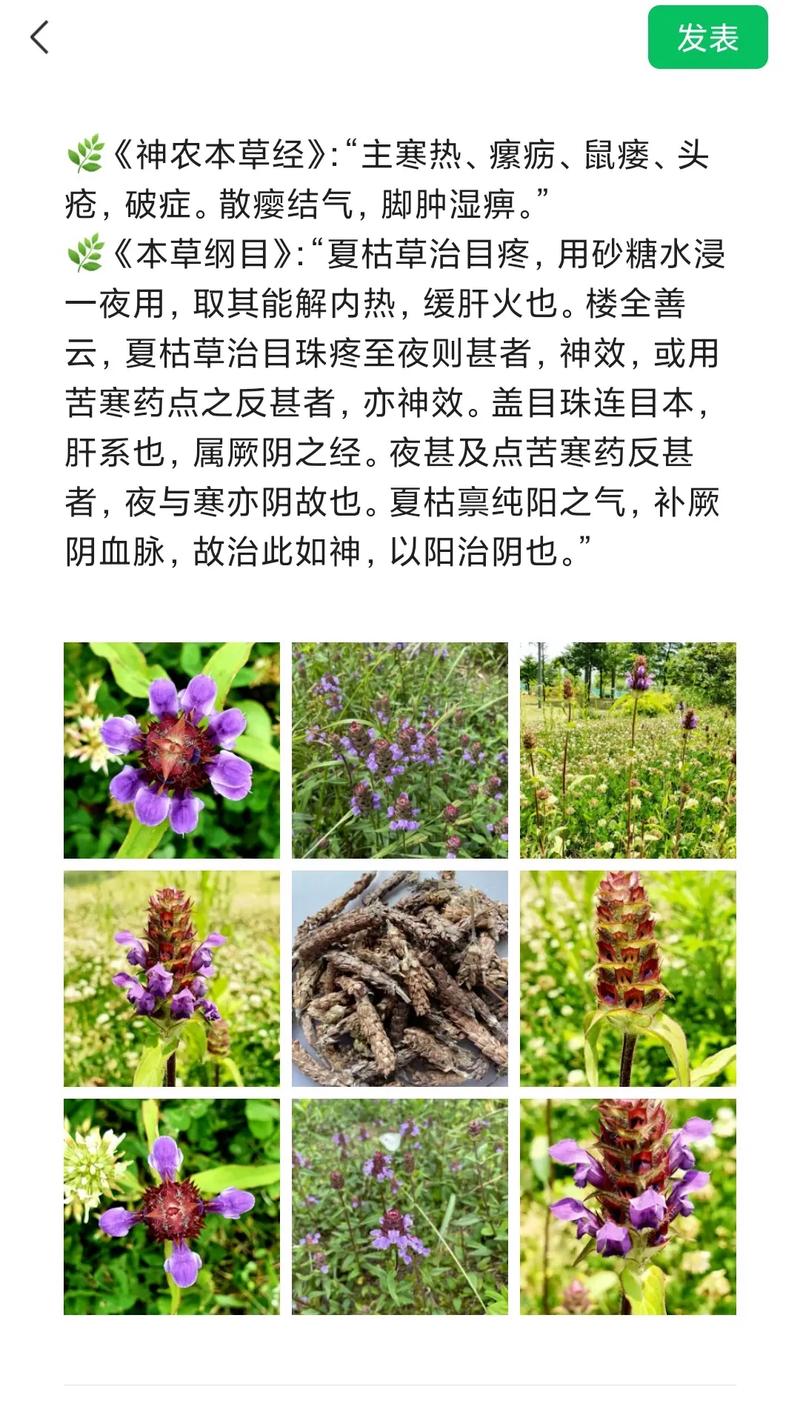
Task: Go back using the top-left arrow
Action: coord(40,38)
